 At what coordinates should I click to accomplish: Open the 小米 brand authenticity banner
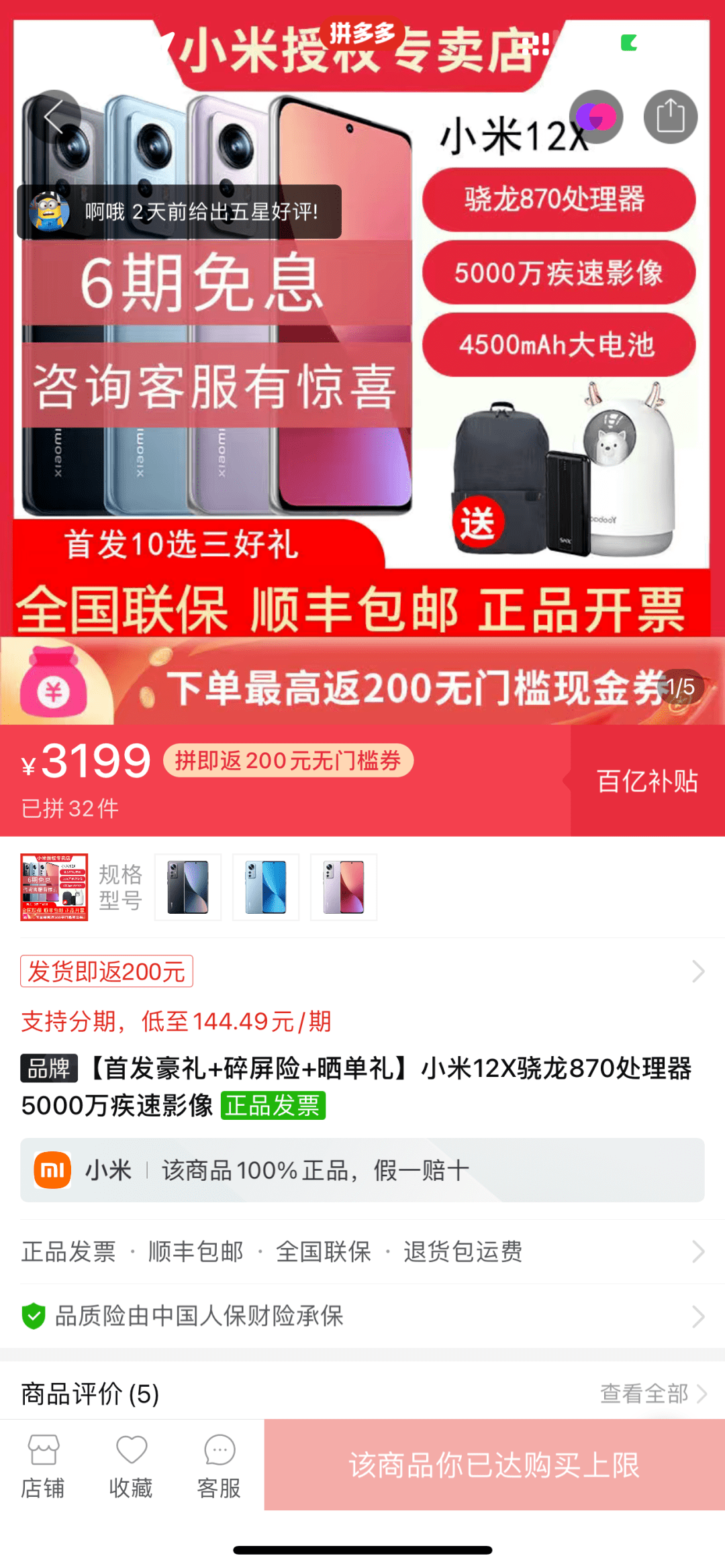362,1170
